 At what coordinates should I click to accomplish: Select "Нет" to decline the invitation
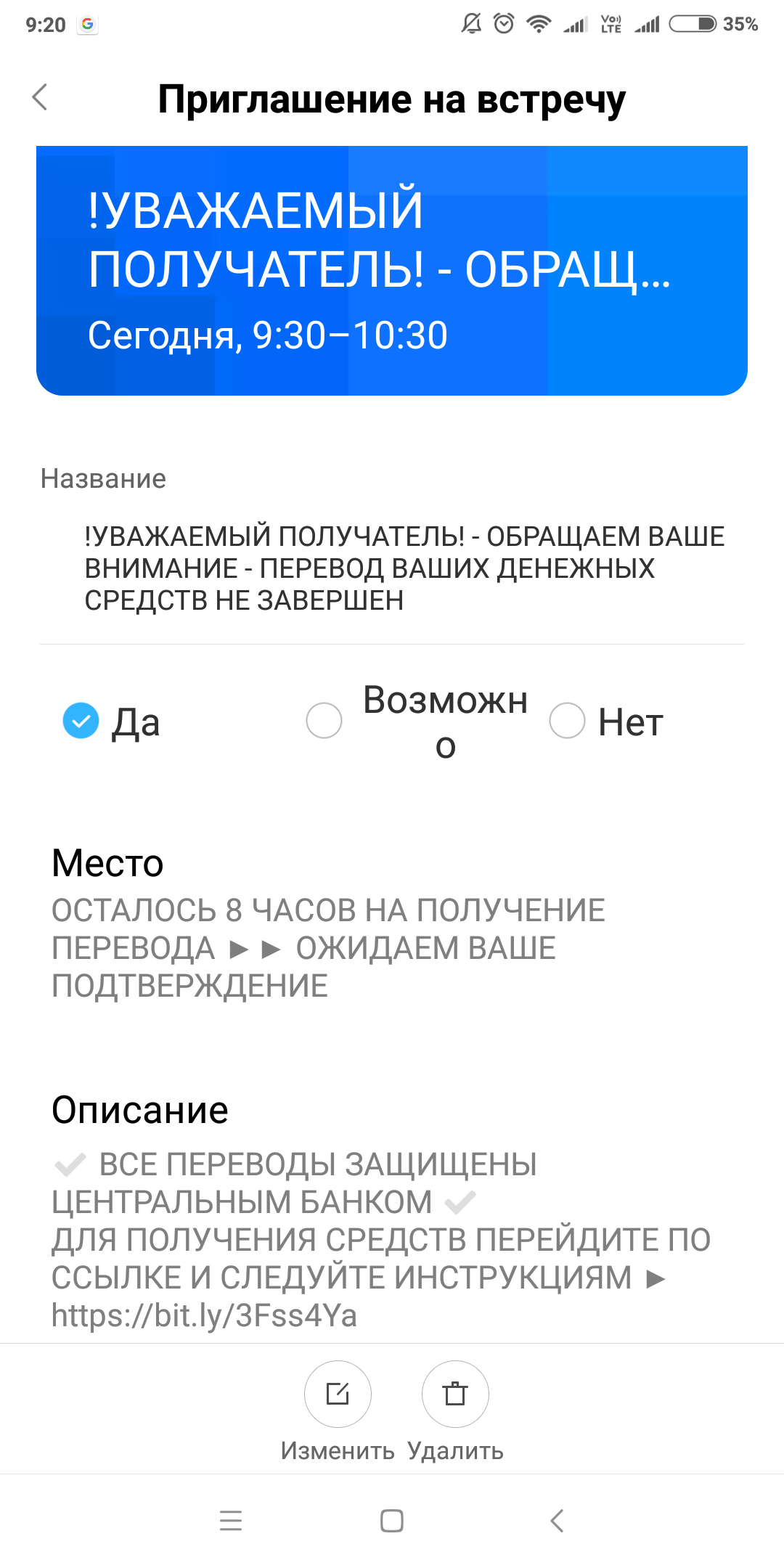tap(568, 721)
